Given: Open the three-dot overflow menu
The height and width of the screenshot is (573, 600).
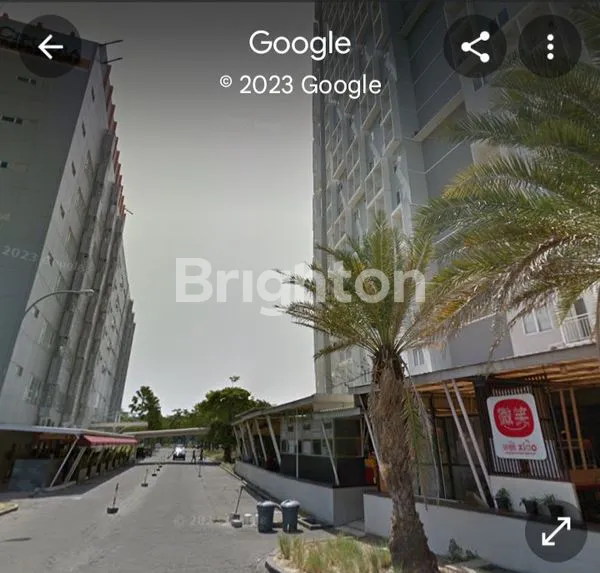Looking at the screenshot, I should point(550,46).
